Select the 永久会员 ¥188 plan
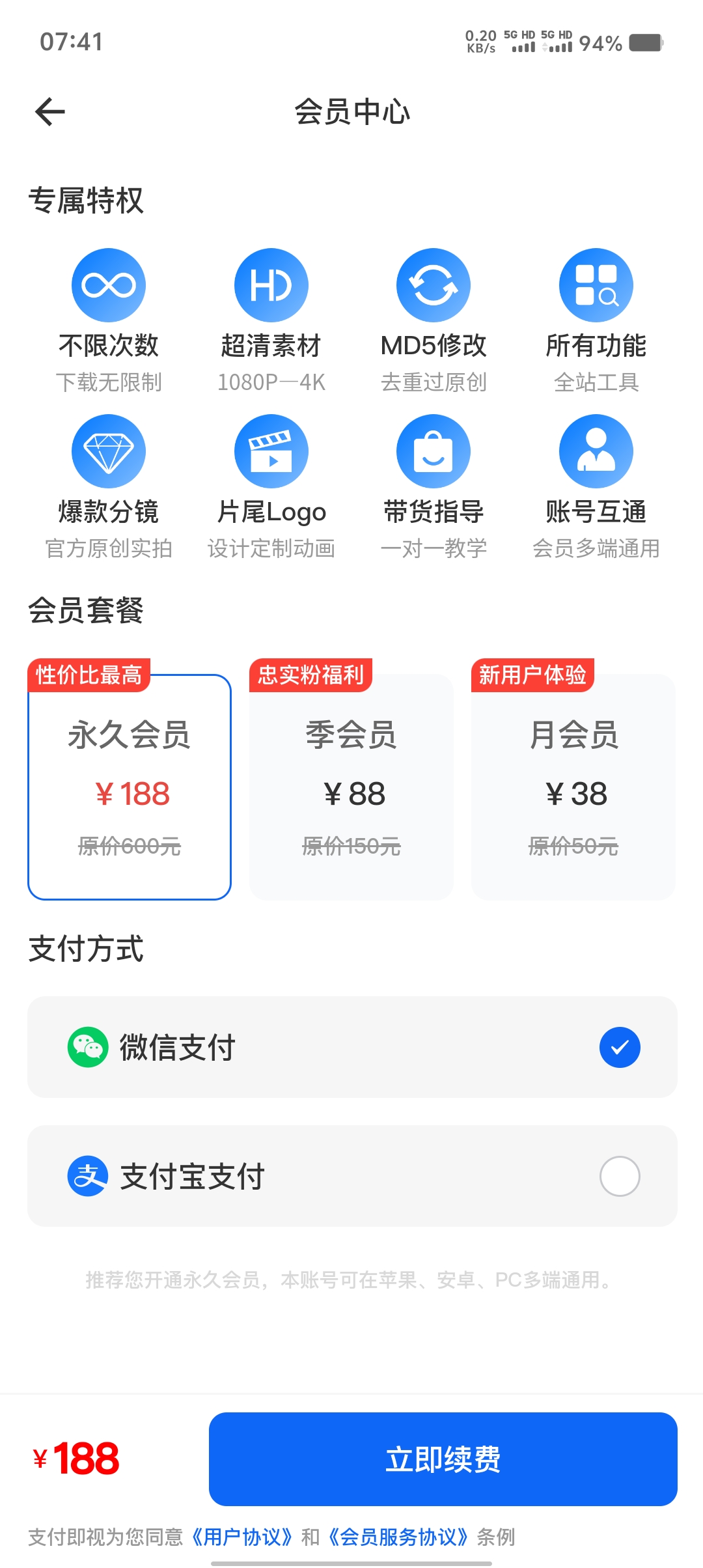 tap(130, 787)
